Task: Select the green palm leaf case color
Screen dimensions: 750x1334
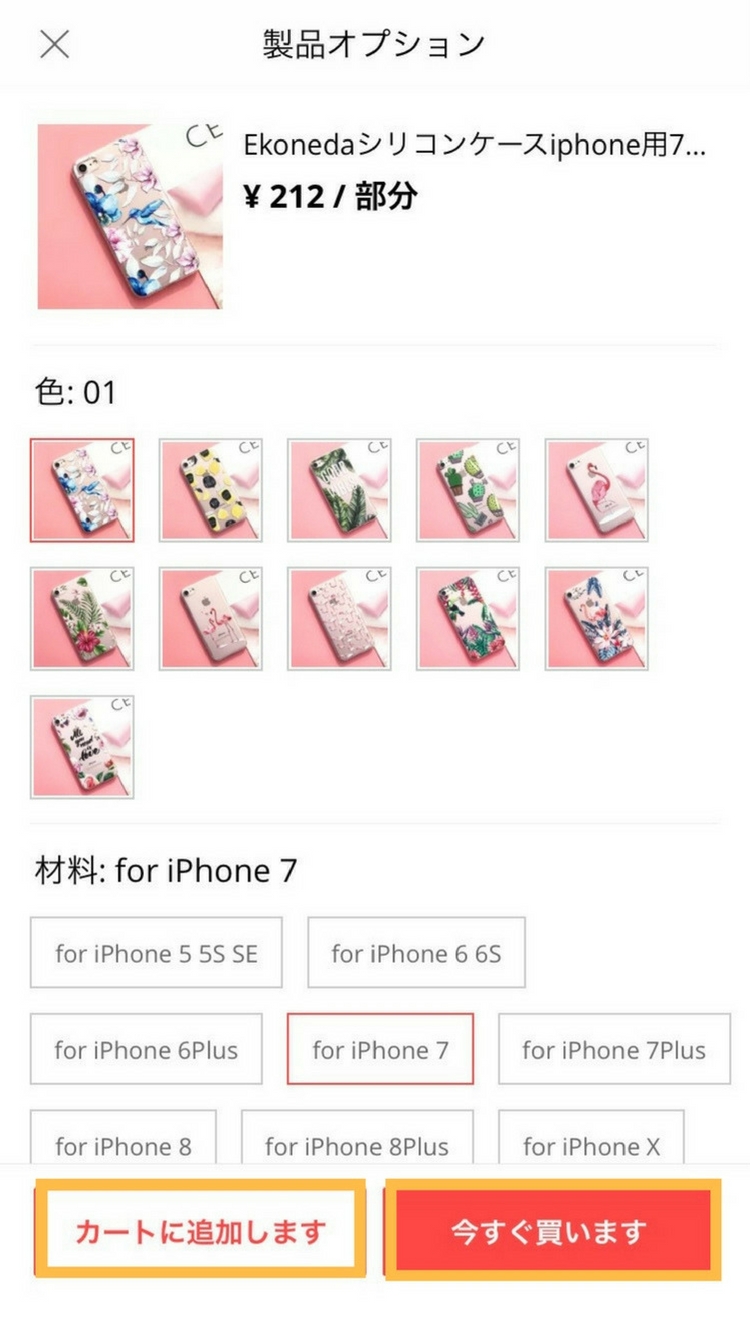Action: (339, 490)
